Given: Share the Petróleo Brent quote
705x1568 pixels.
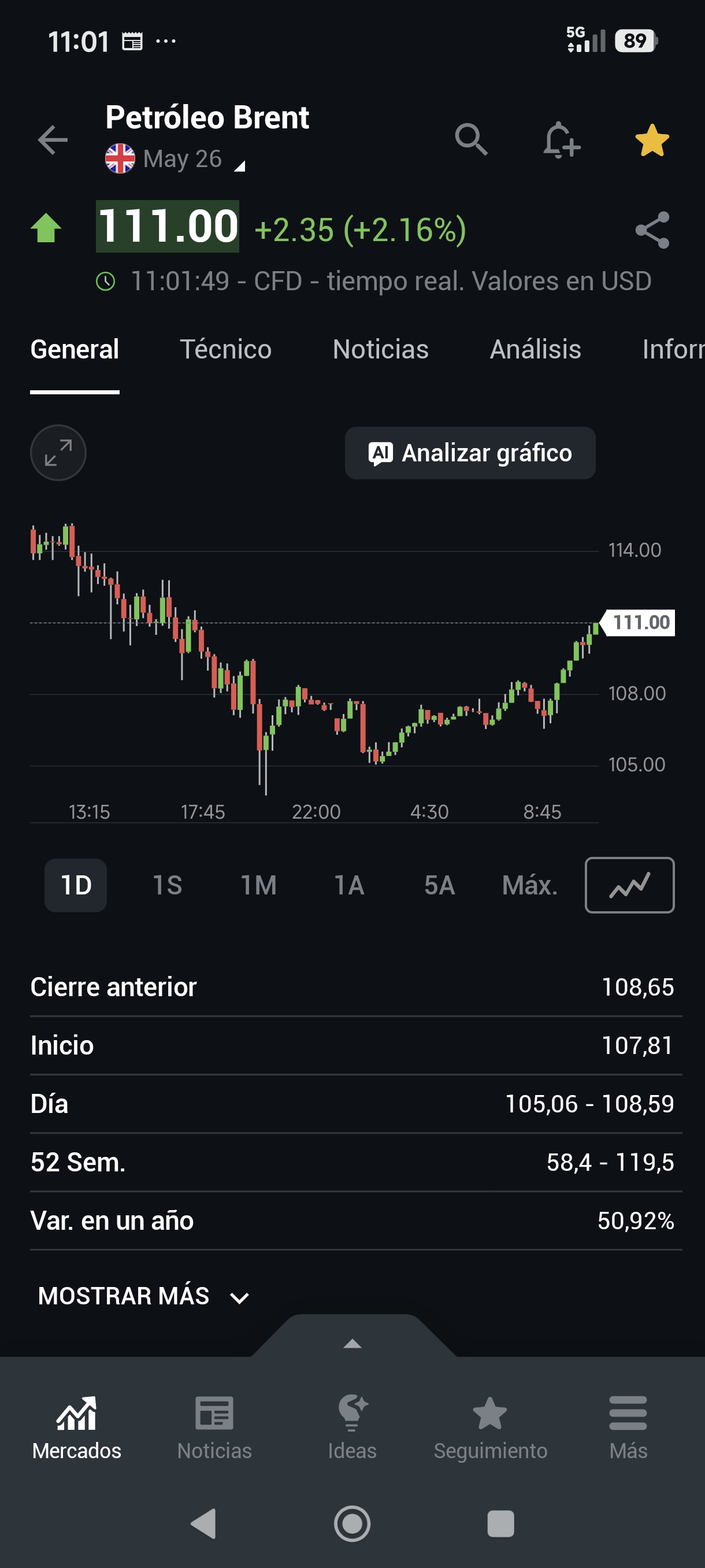Looking at the screenshot, I should pos(652,230).
